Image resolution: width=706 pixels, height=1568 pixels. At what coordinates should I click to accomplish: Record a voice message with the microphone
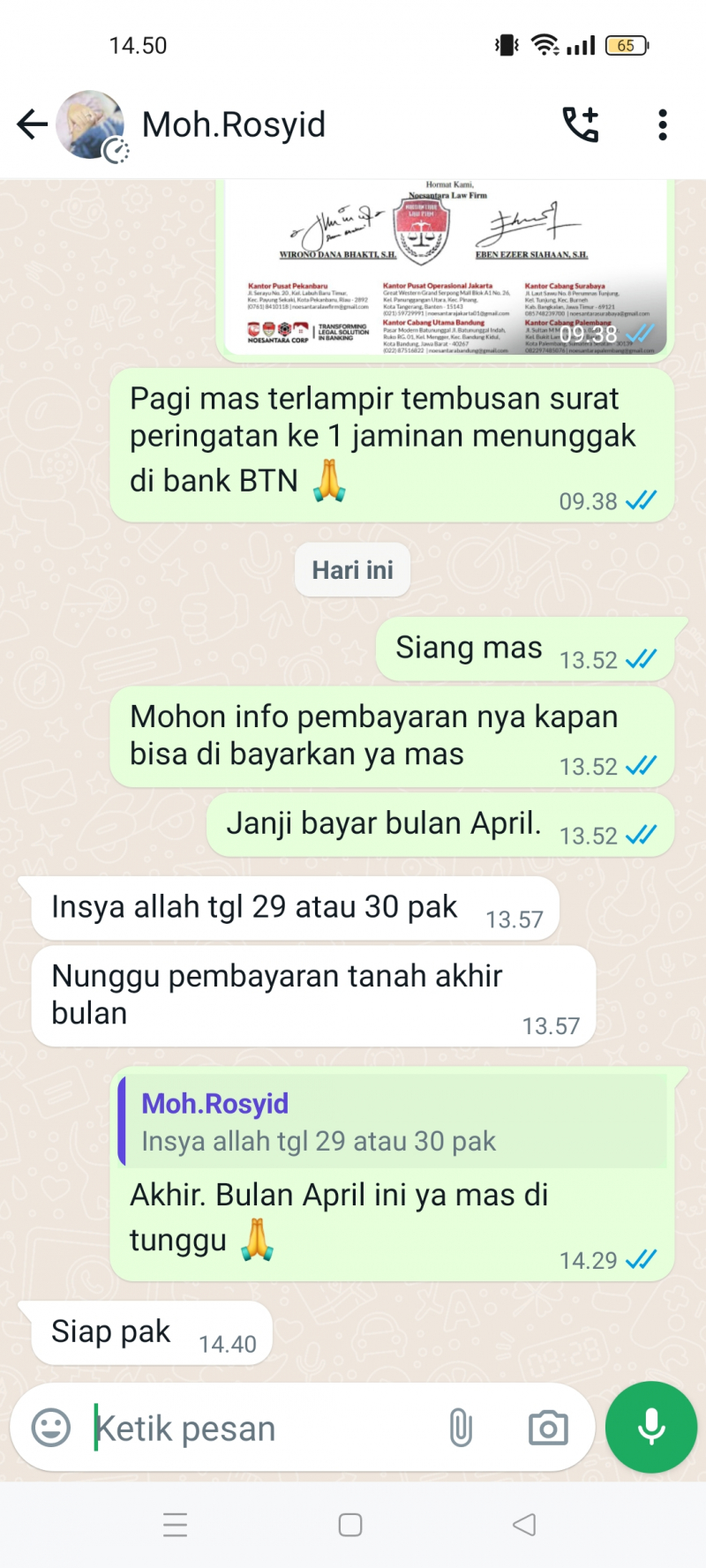pyautogui.click(x=651, y=1427)
